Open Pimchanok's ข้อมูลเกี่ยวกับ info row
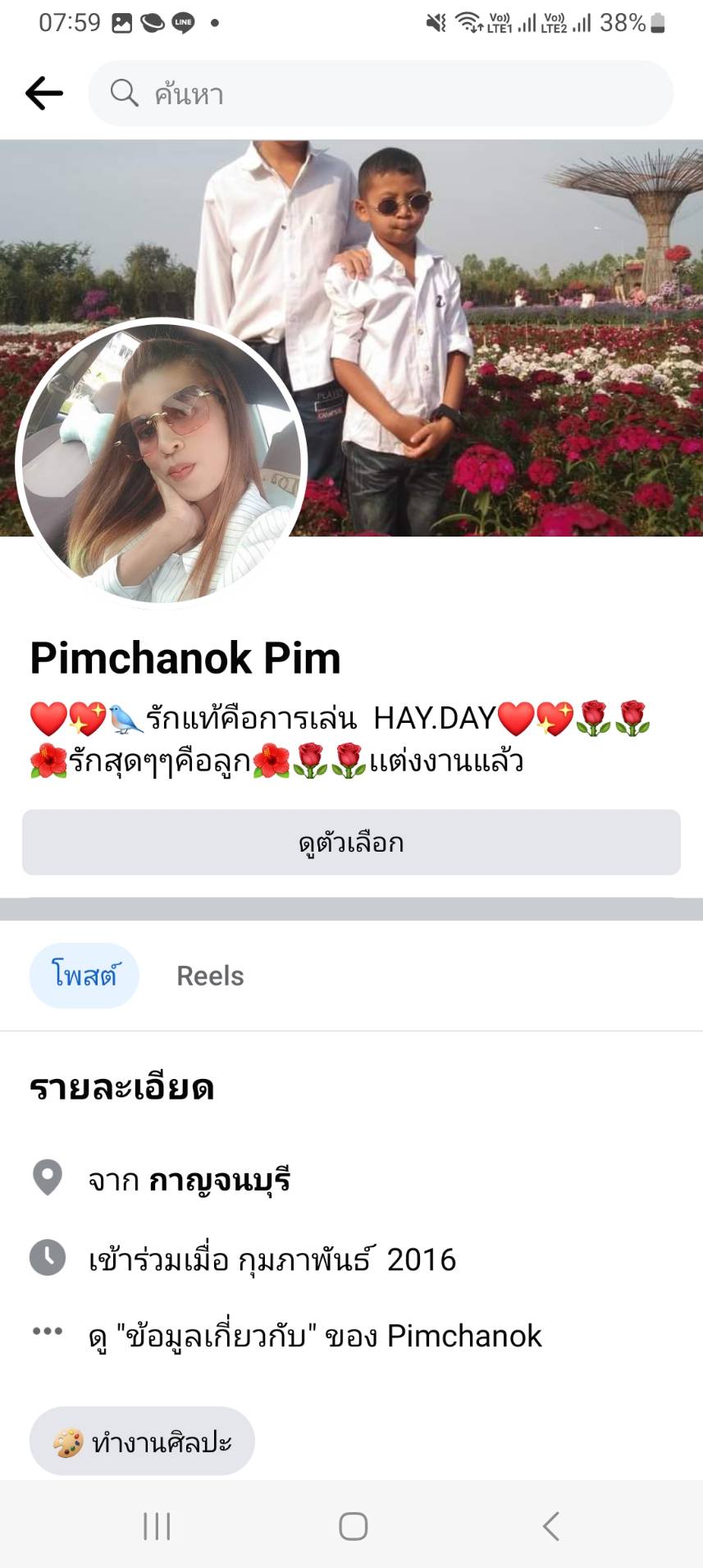Image resolution: width=703 pixels, height=1568 pixels. [x=315, y=1336]
